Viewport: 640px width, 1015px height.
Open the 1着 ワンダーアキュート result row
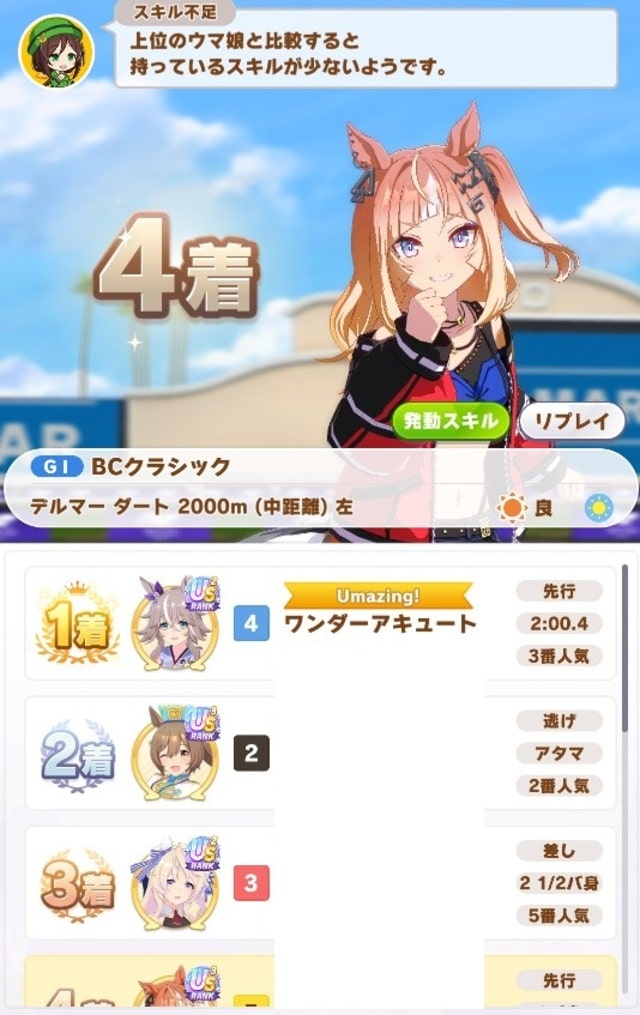click(320, 624)
